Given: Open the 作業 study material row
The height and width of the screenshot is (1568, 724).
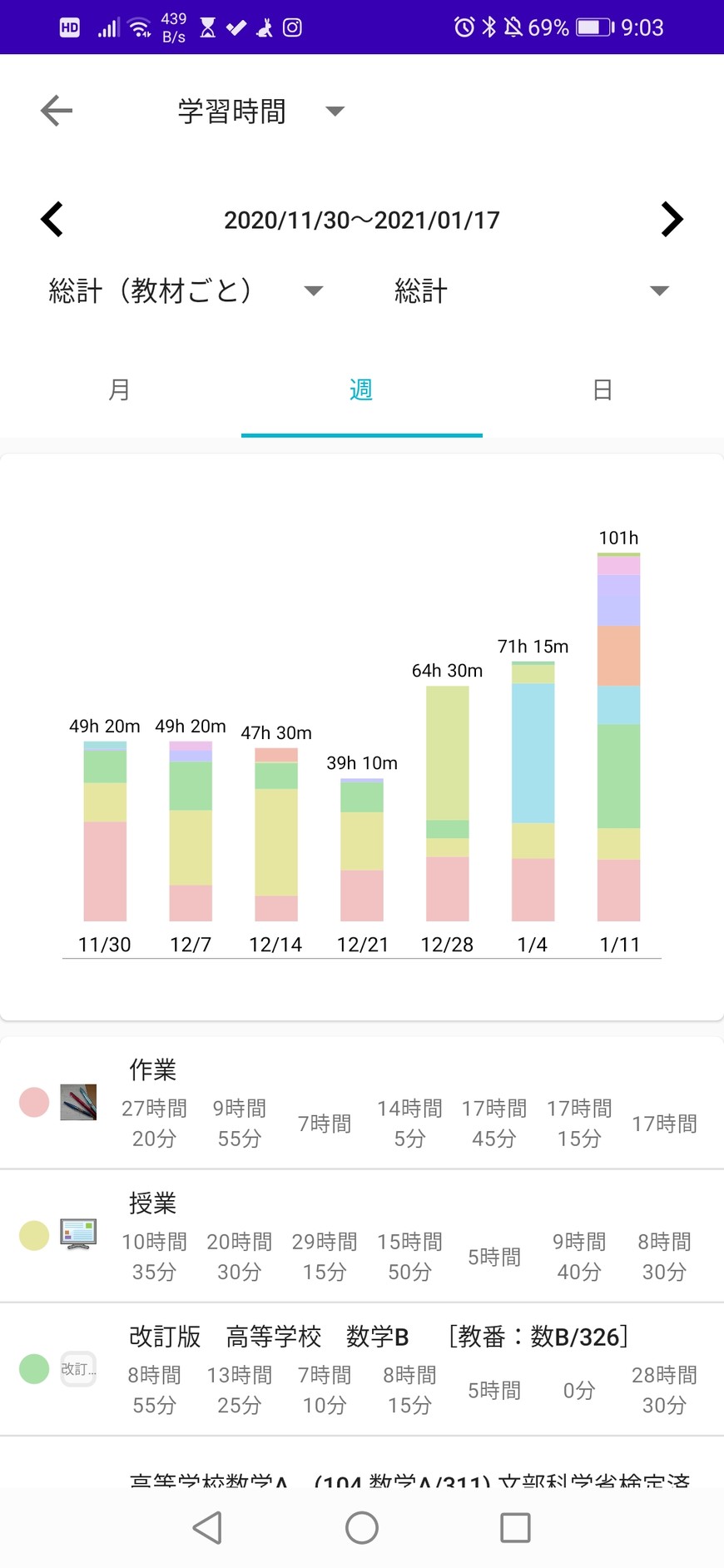Looking at the screenshot, I should (x=362, y=1103).
